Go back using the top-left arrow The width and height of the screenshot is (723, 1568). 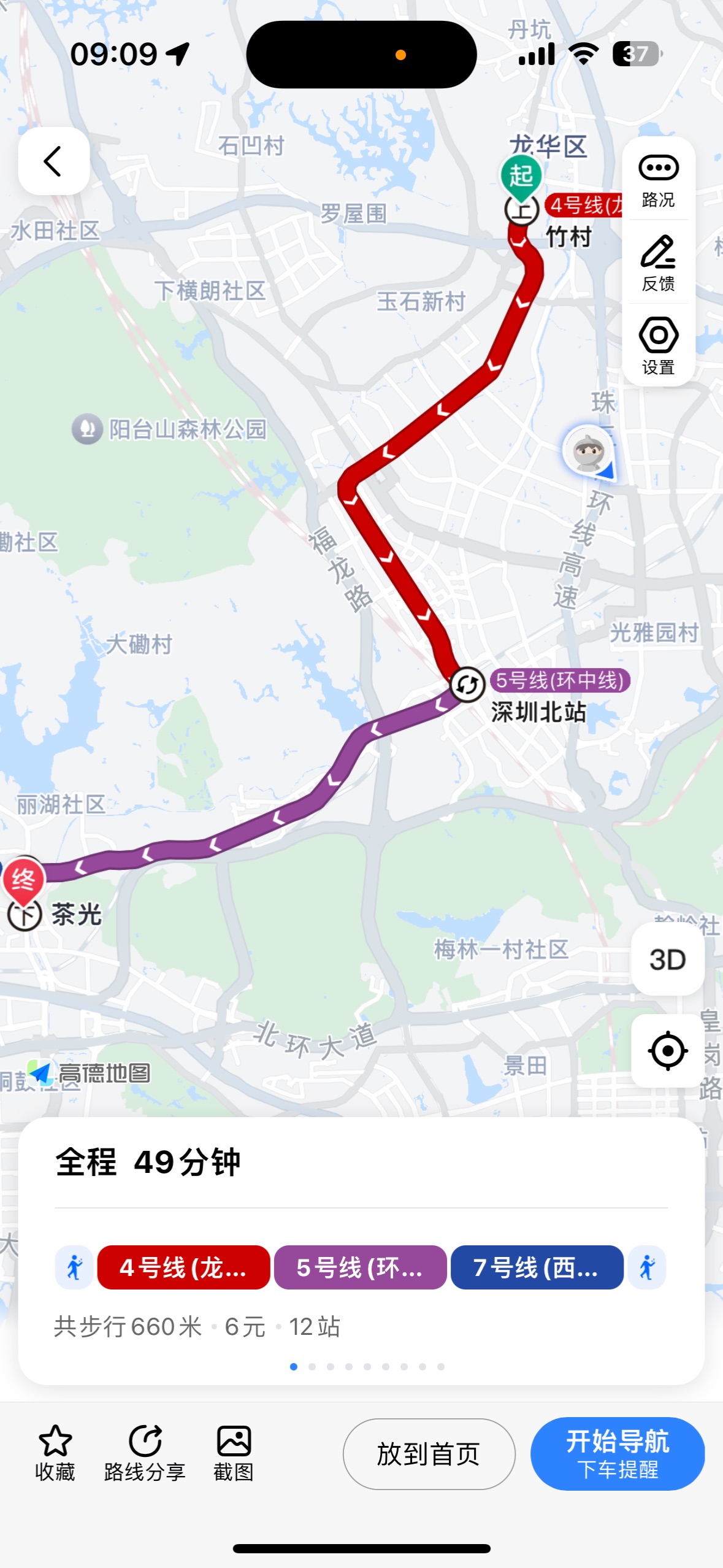[x=53, y=161]
